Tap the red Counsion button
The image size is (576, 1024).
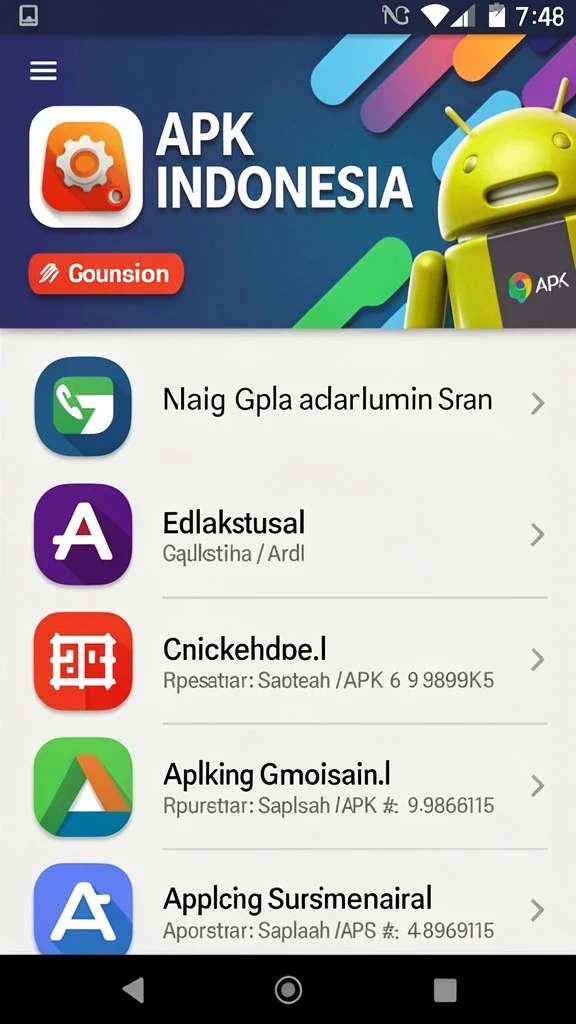click(x=106, y=274)
